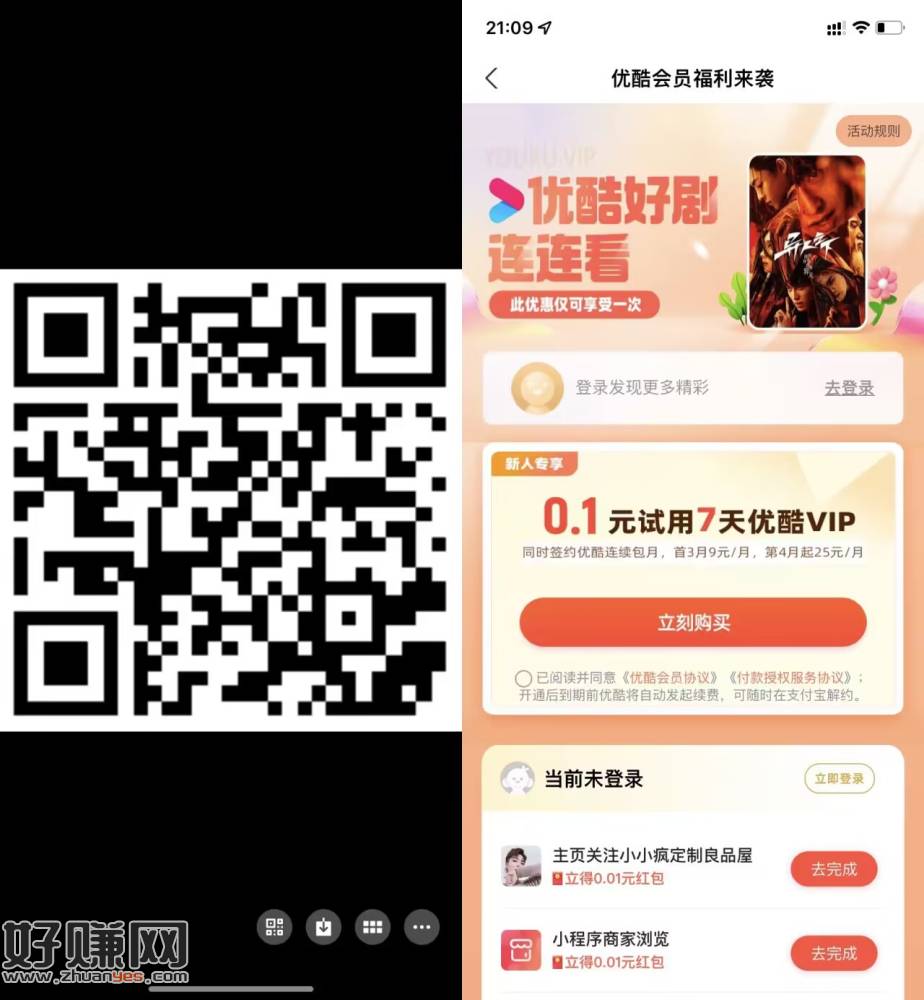
Task: Scan the QR code with the viewer icon
Action: pos(274,927)
